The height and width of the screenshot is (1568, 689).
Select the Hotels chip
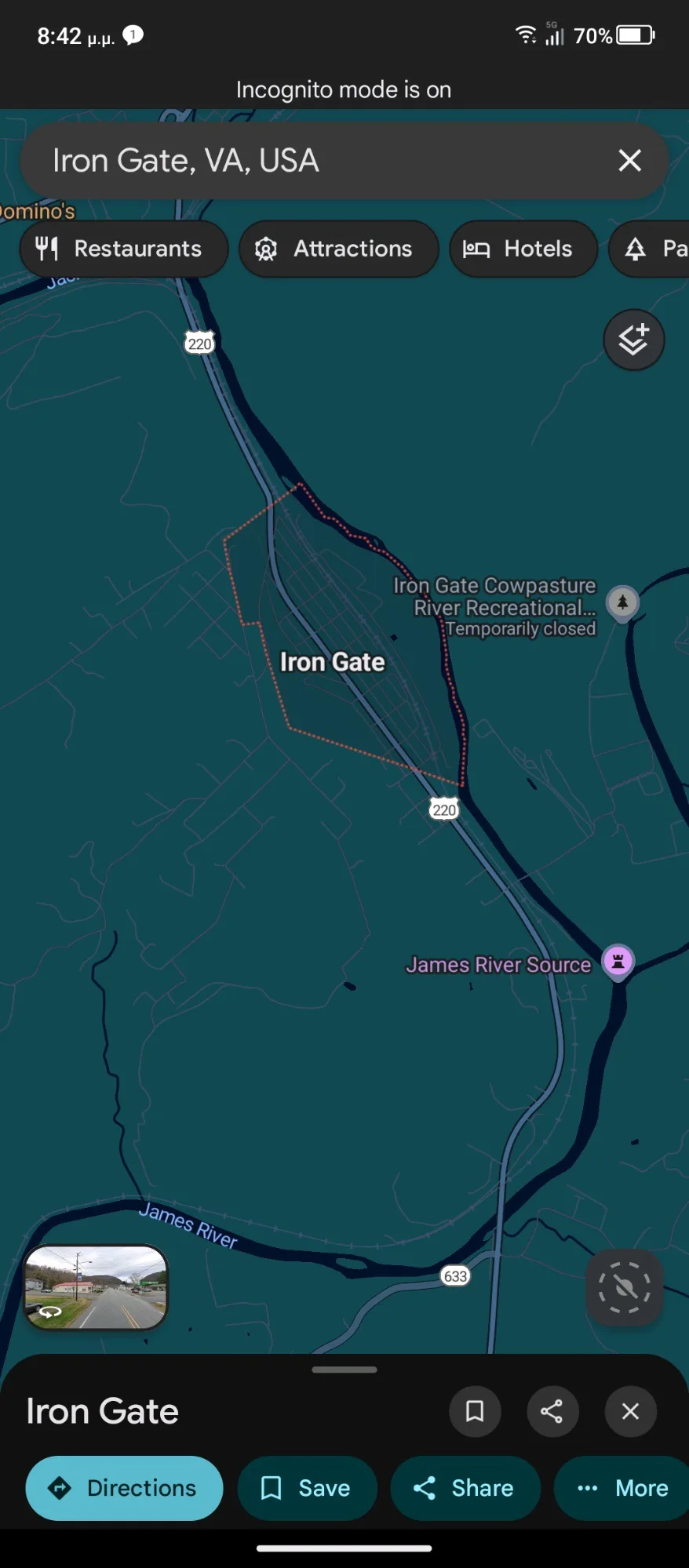click(x=523, y=249)
